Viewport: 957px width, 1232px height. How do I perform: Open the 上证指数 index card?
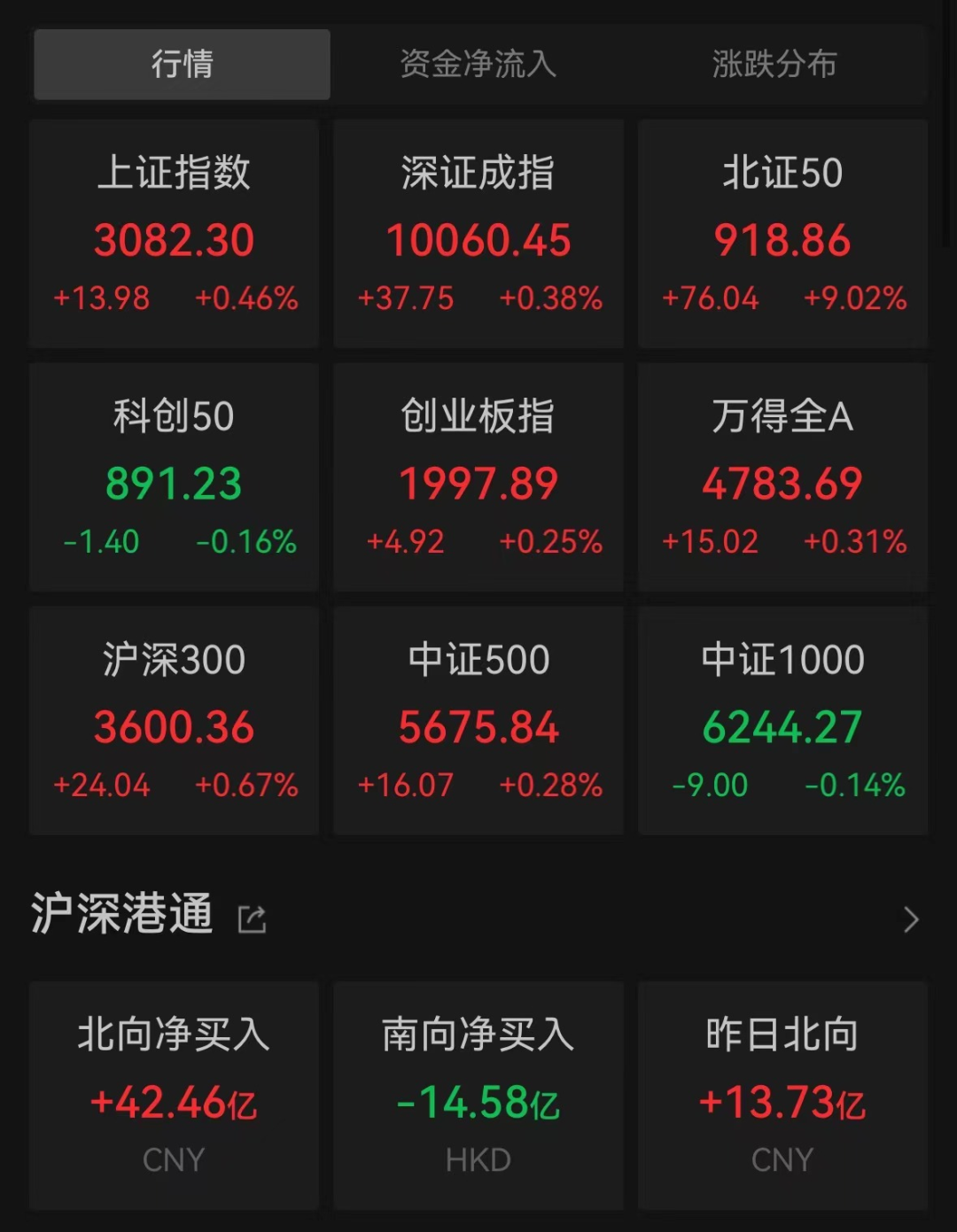tap(174, 234)
